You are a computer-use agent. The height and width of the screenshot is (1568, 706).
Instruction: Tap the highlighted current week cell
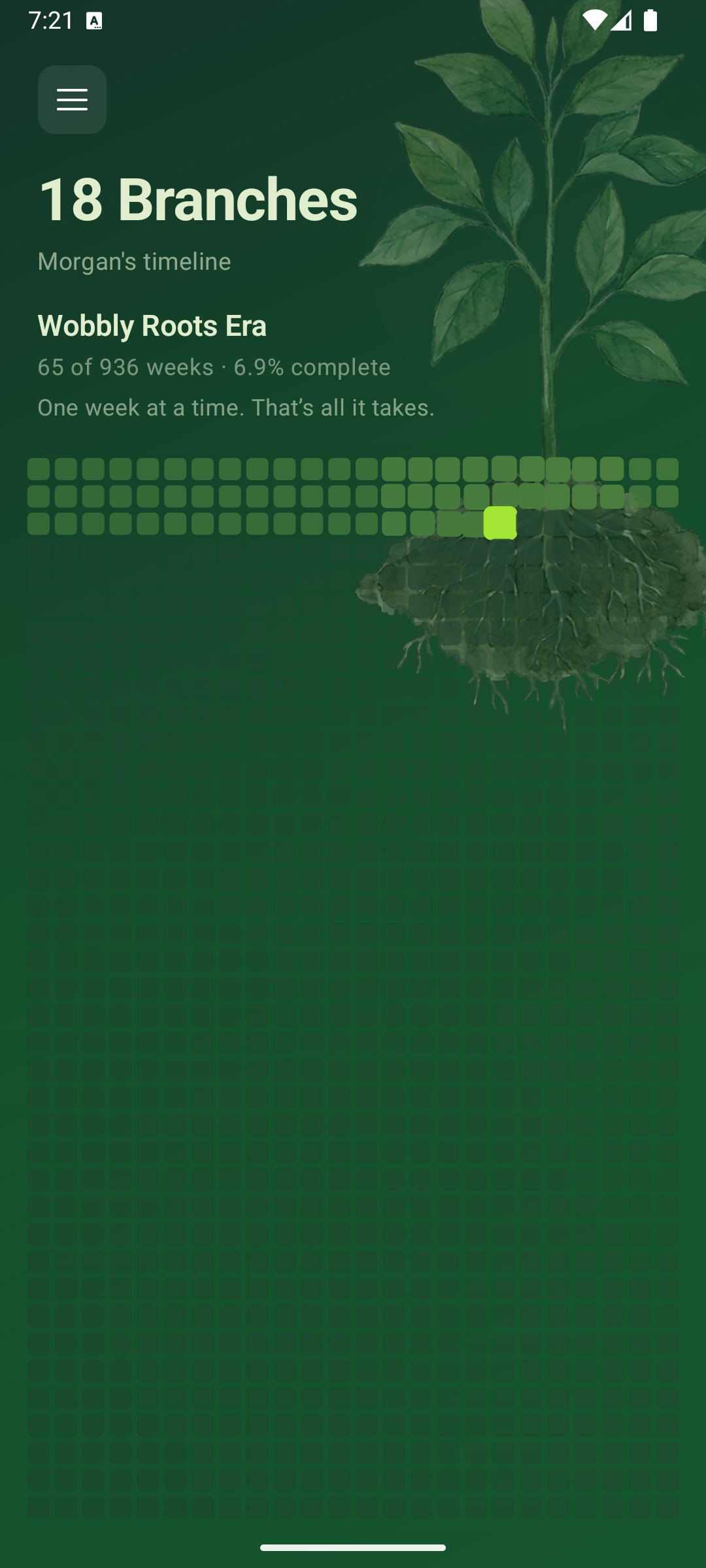point(500,523)
